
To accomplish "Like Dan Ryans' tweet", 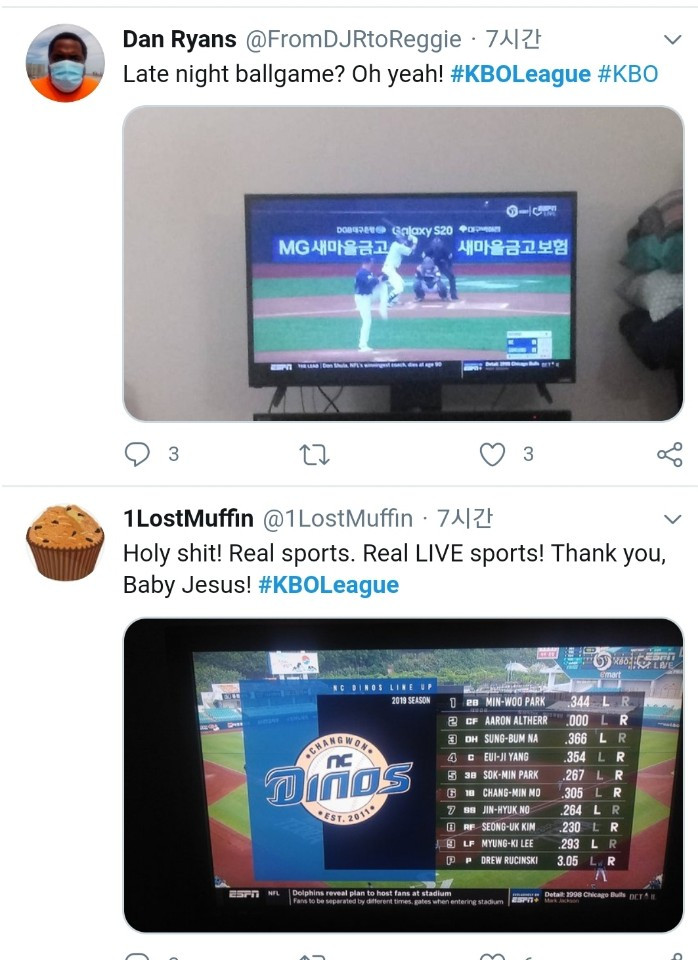I will (492, 454).
